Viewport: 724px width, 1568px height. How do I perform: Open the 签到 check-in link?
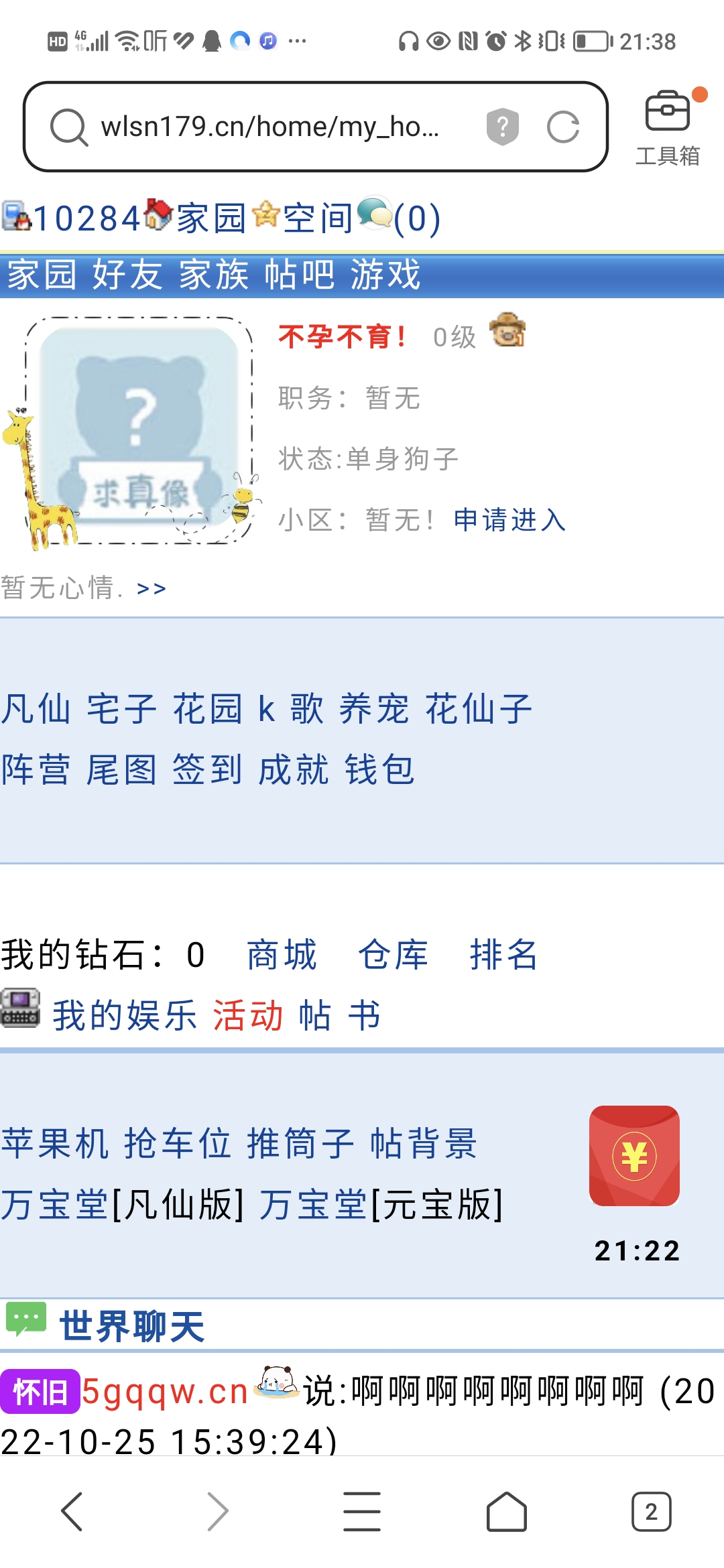(207, 769)
